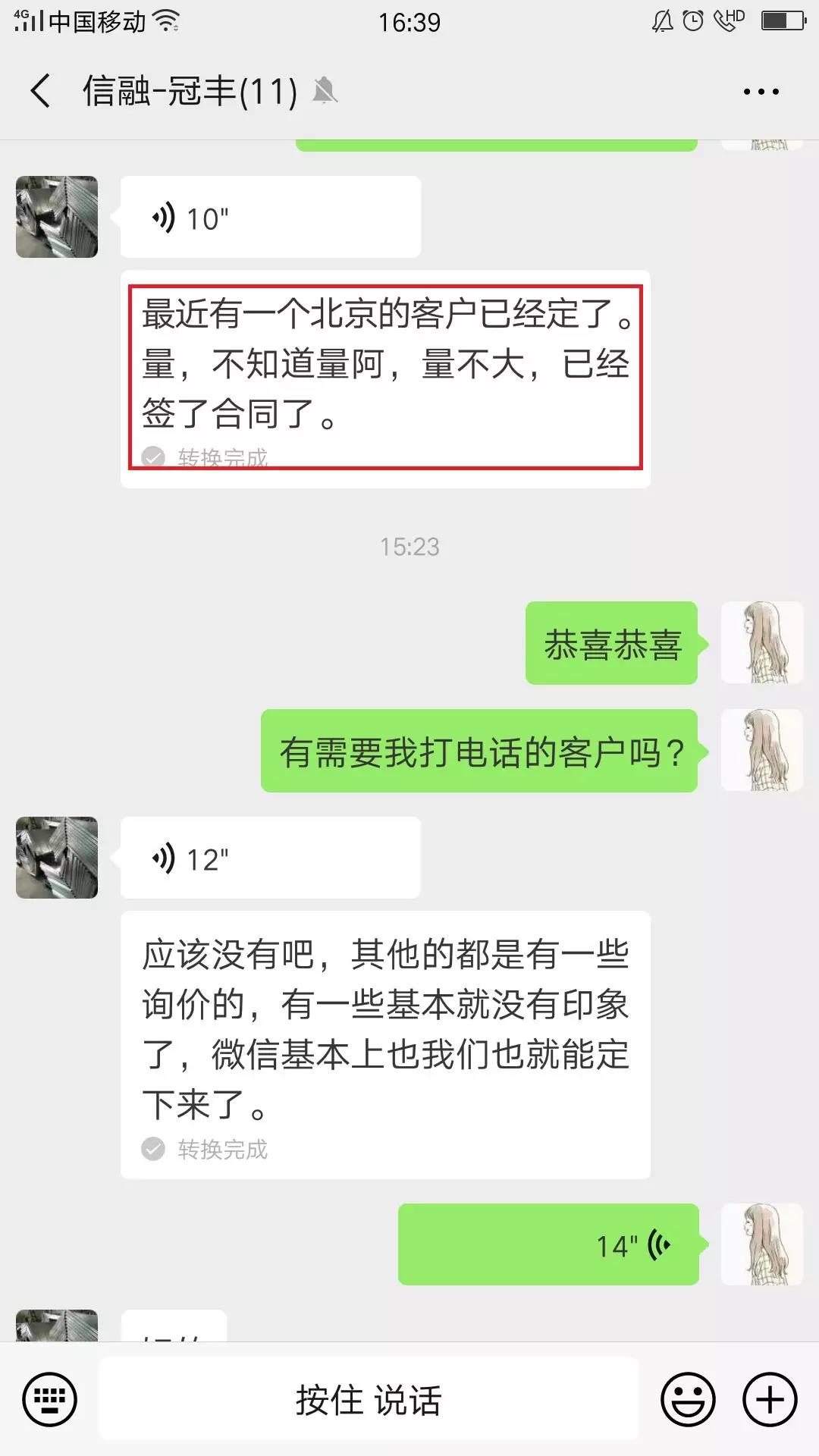The width and height of the screenshot is (819, 1456).
Task: Switch to keyboard text input
Action: click(x=50, y=1399)
